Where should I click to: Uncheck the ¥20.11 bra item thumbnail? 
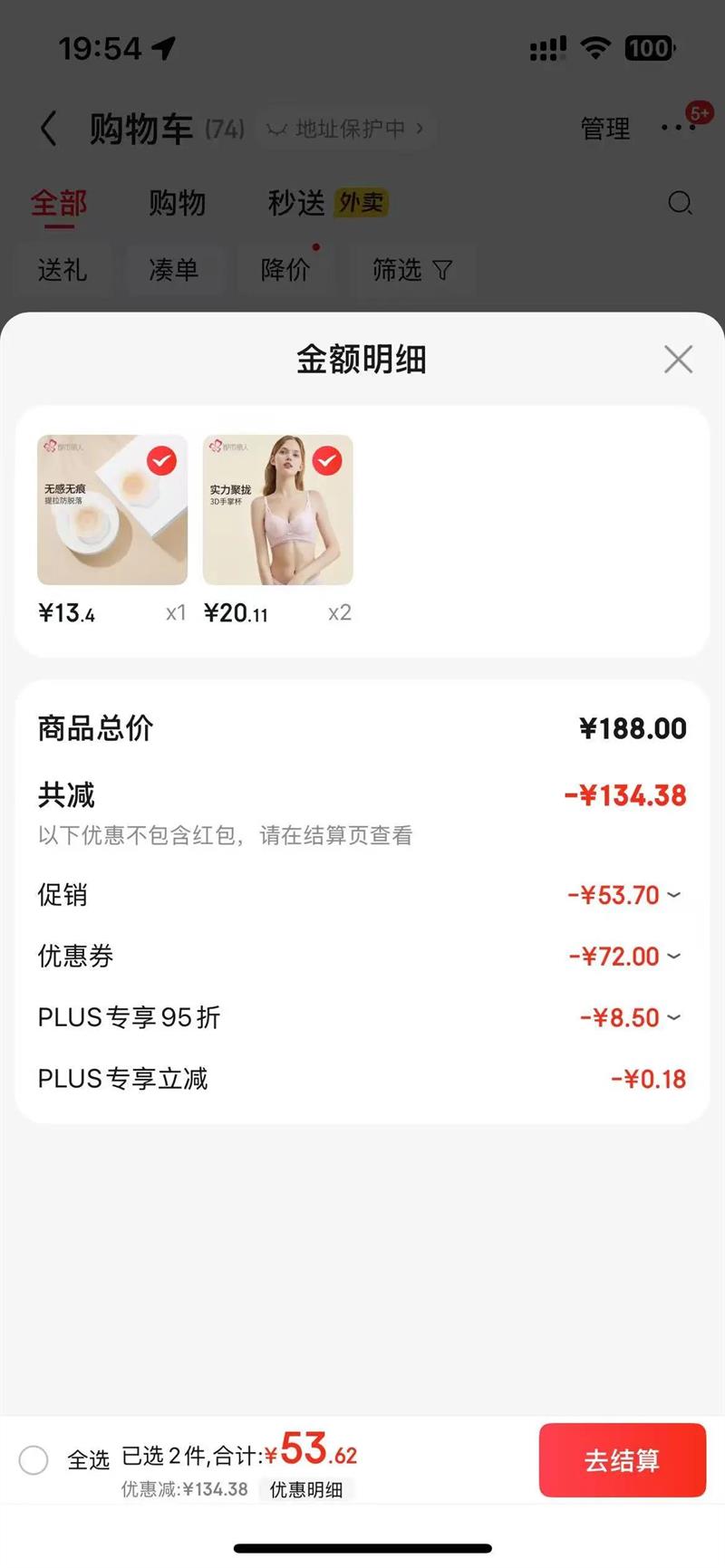pos(327,461)
